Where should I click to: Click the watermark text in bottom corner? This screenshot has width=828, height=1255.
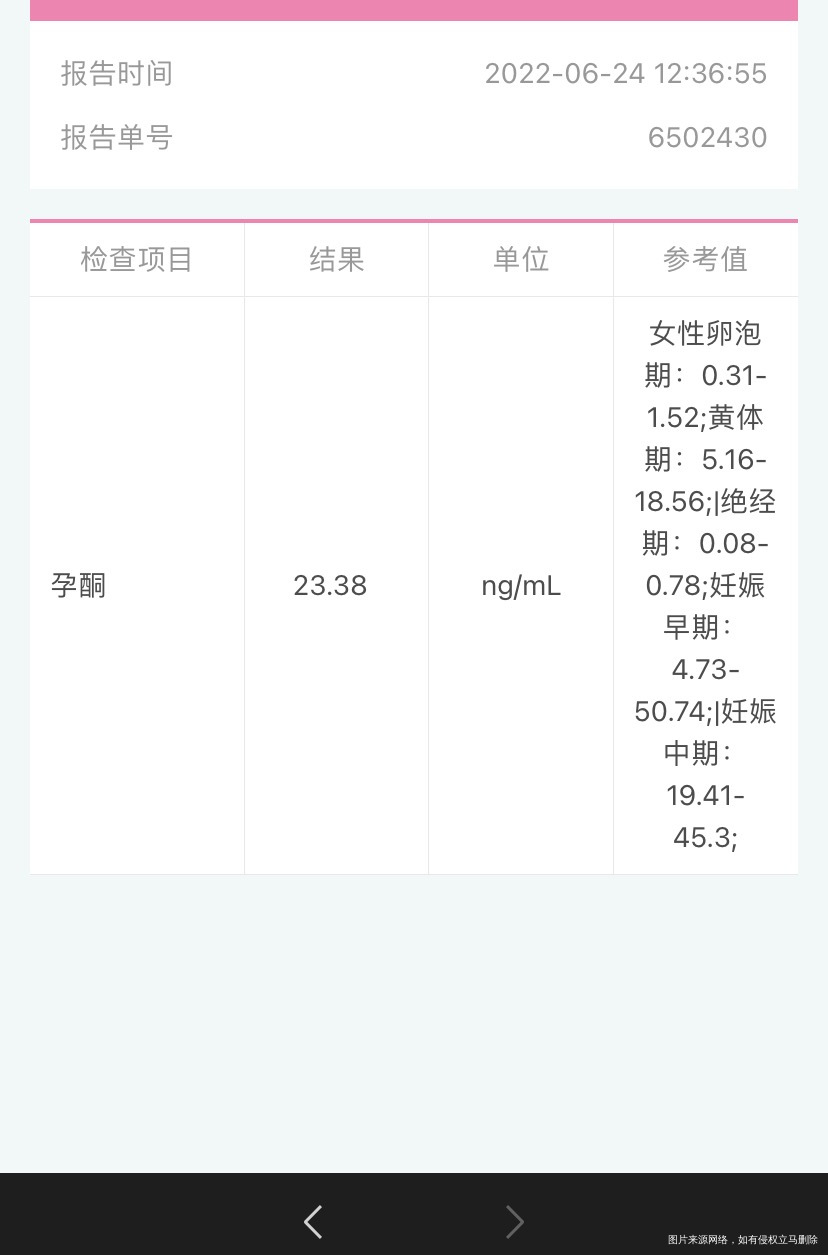click(x=745, y=1240)
